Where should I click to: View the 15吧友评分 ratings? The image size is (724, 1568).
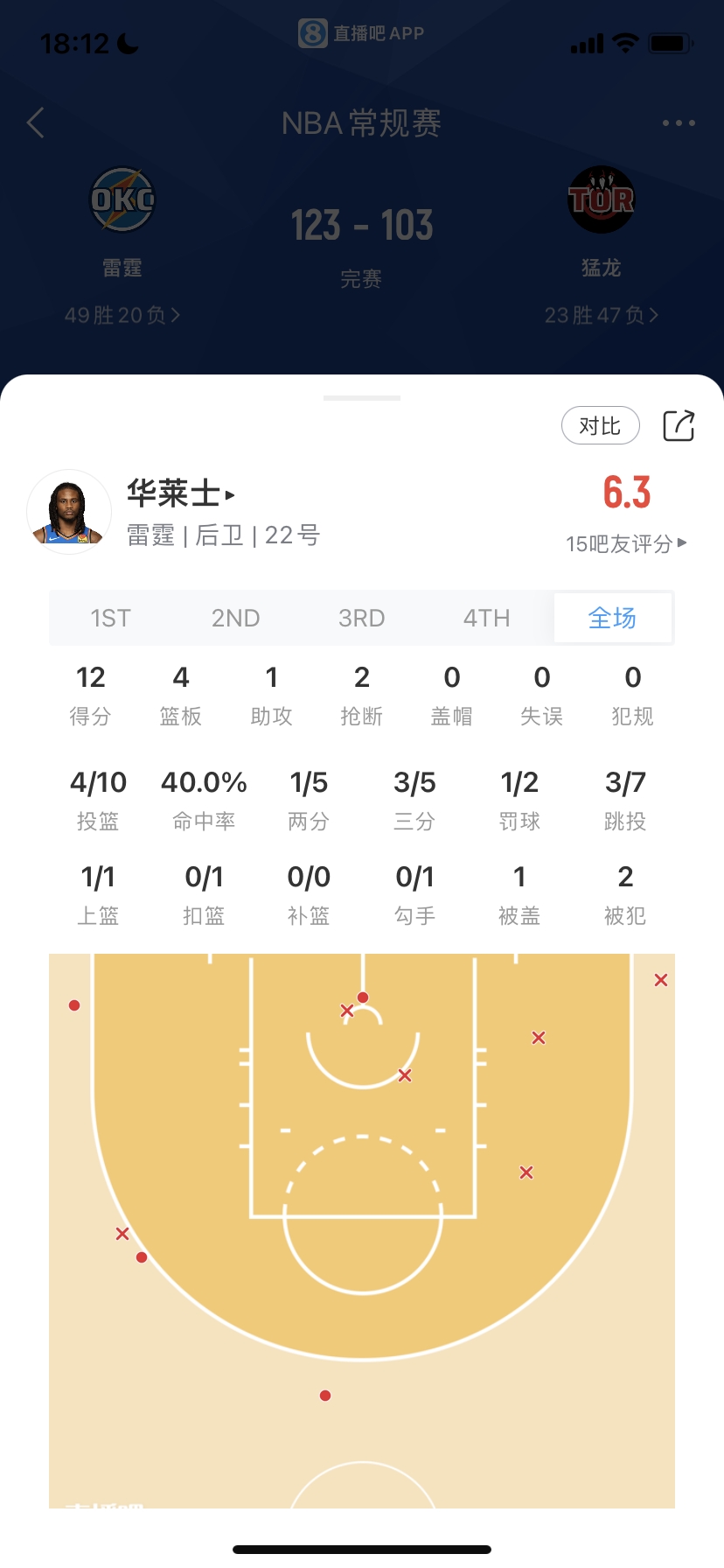click(626, 543)
